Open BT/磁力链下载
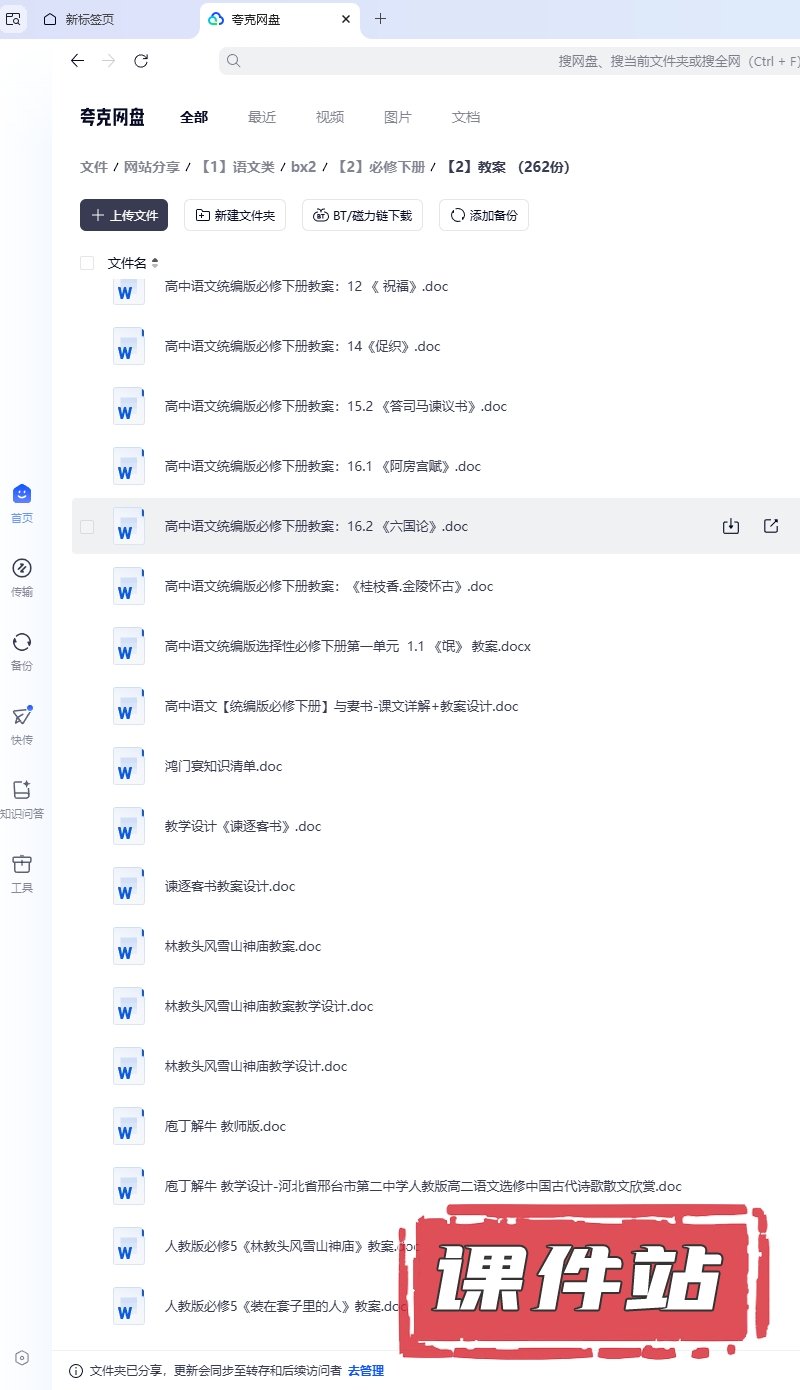 tap(363, 215)
